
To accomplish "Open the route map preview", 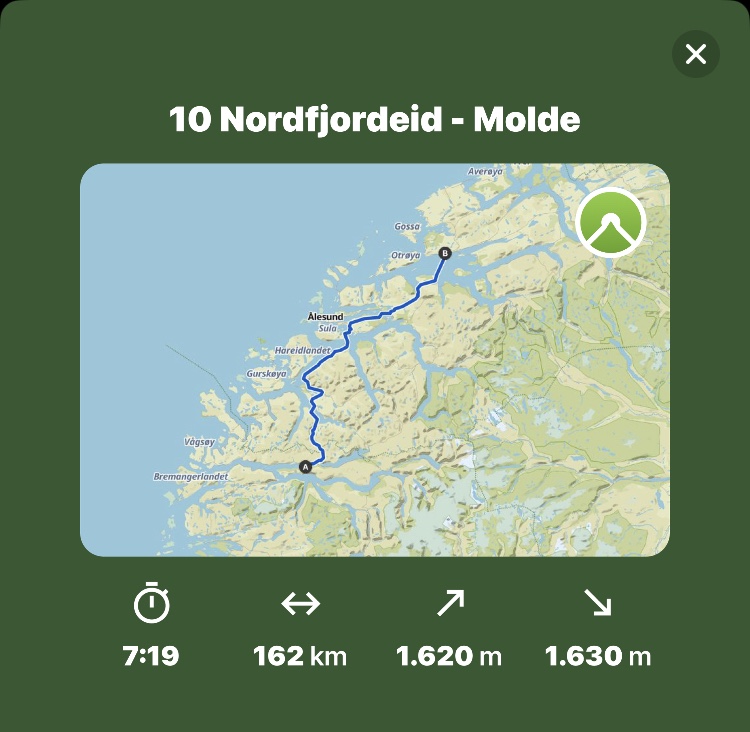I will pos(374,360).
